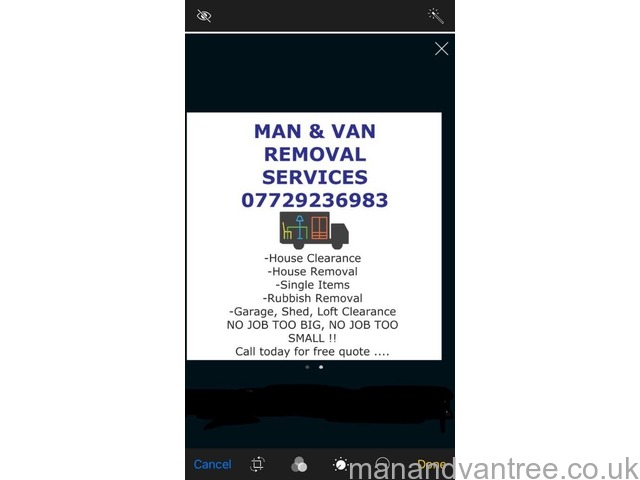The height and width of the screenshot is (480, 640).
Task: Apply auto-enhance with the magic wand
Action: pyautogui.click(x=435, y=16)
